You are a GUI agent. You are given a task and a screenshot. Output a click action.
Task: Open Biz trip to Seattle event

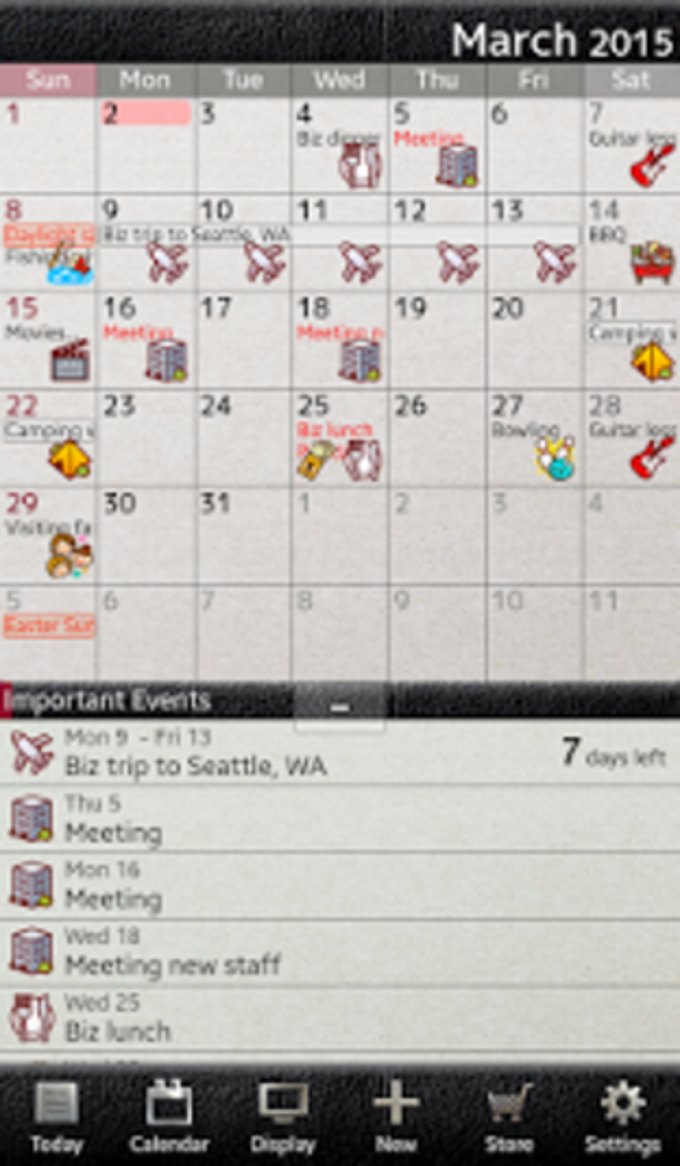point(340,752)
